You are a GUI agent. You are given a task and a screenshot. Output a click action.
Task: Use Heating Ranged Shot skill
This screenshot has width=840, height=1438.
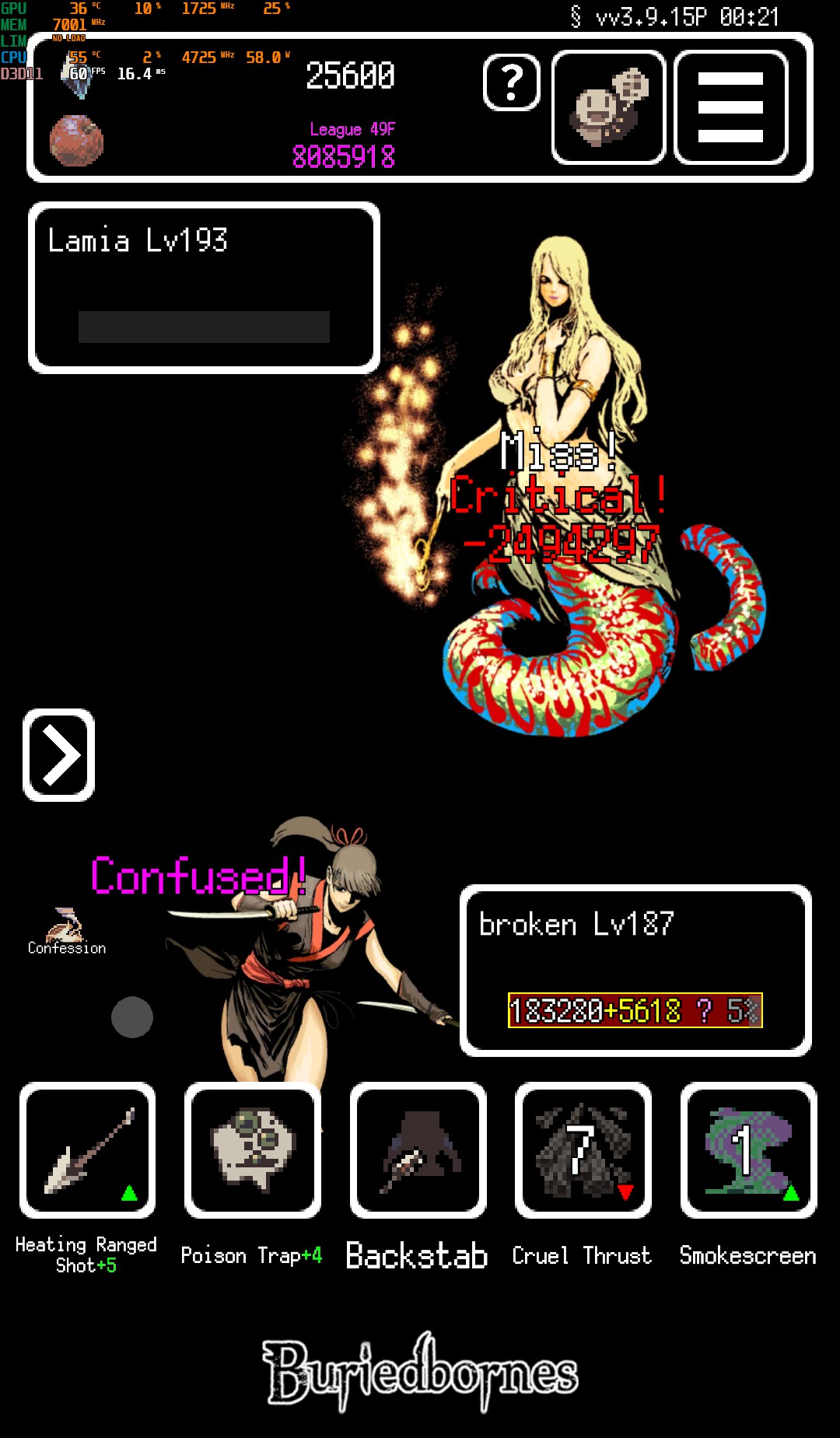point(87,1149)
